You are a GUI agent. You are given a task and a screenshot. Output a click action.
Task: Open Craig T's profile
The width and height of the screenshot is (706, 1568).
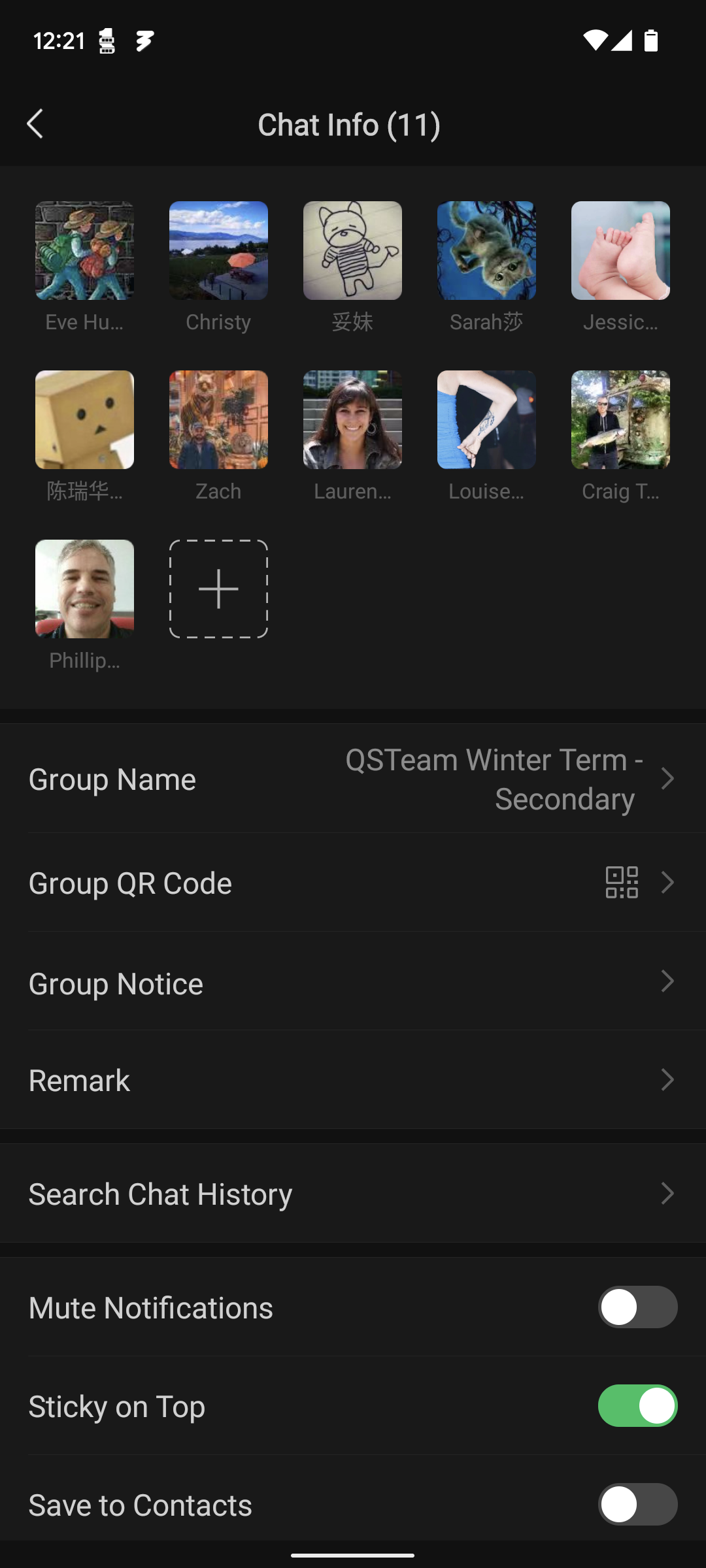pyautogui.click(x=620, y=419)
